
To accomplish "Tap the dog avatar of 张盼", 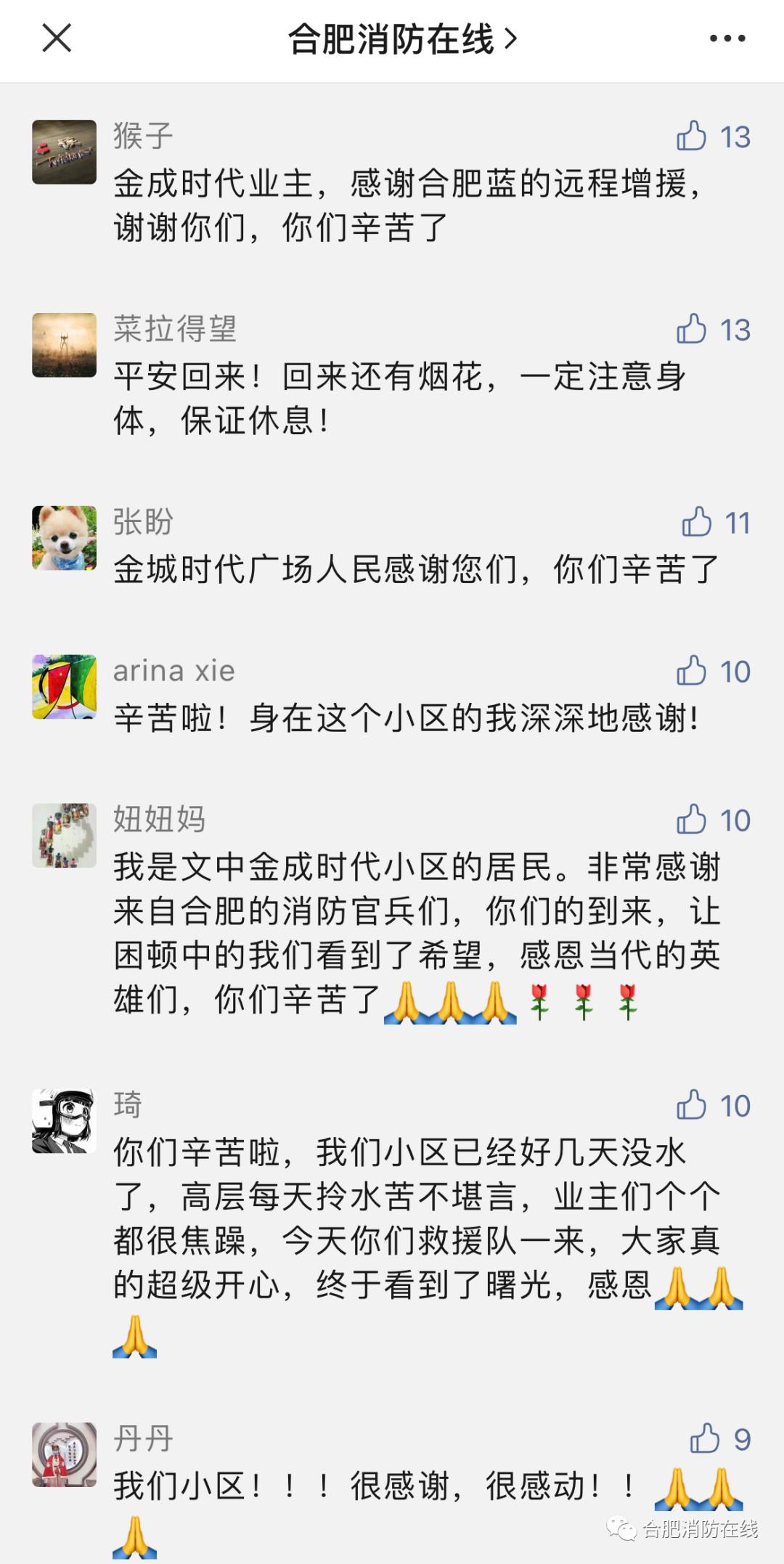I will [x=65, y=537].
